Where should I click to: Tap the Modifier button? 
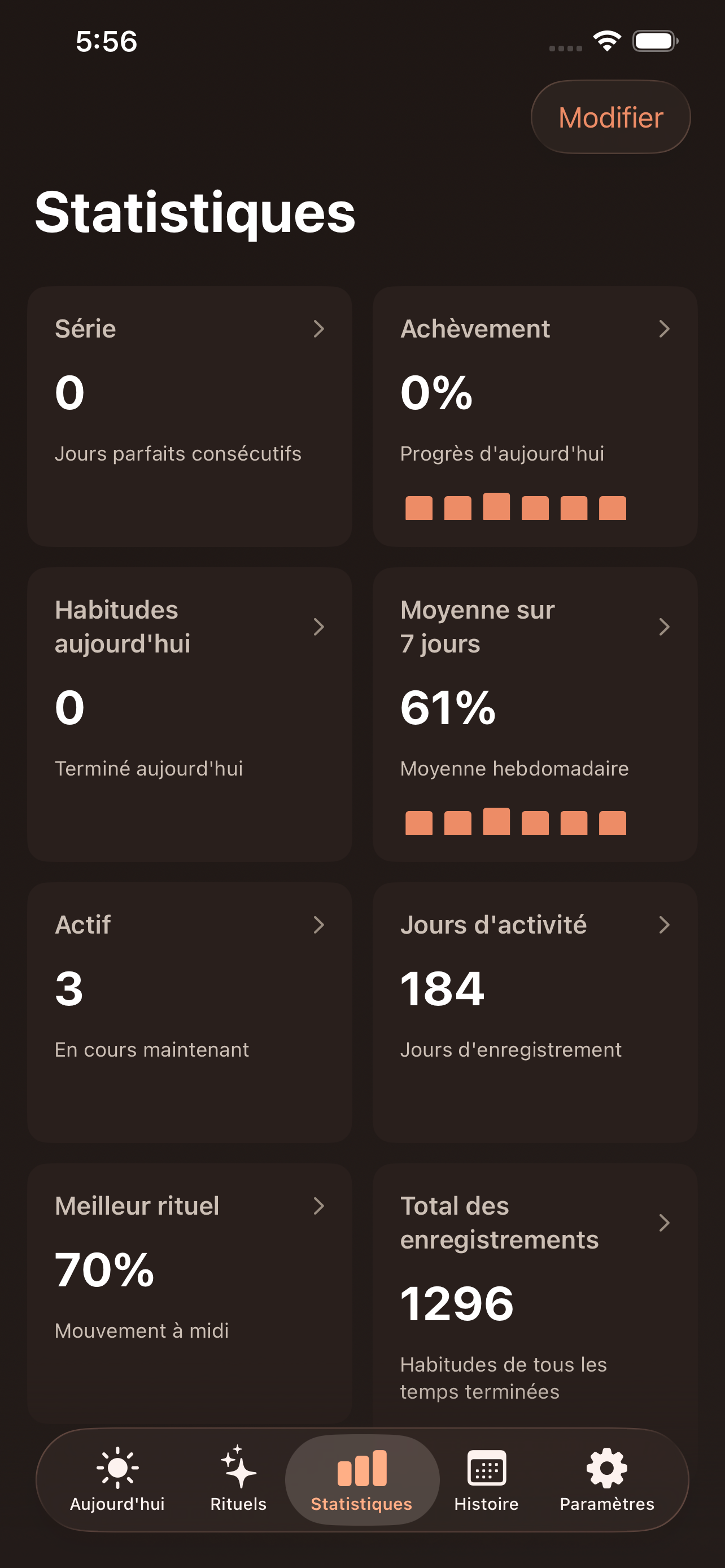click(x=610, y=117)
